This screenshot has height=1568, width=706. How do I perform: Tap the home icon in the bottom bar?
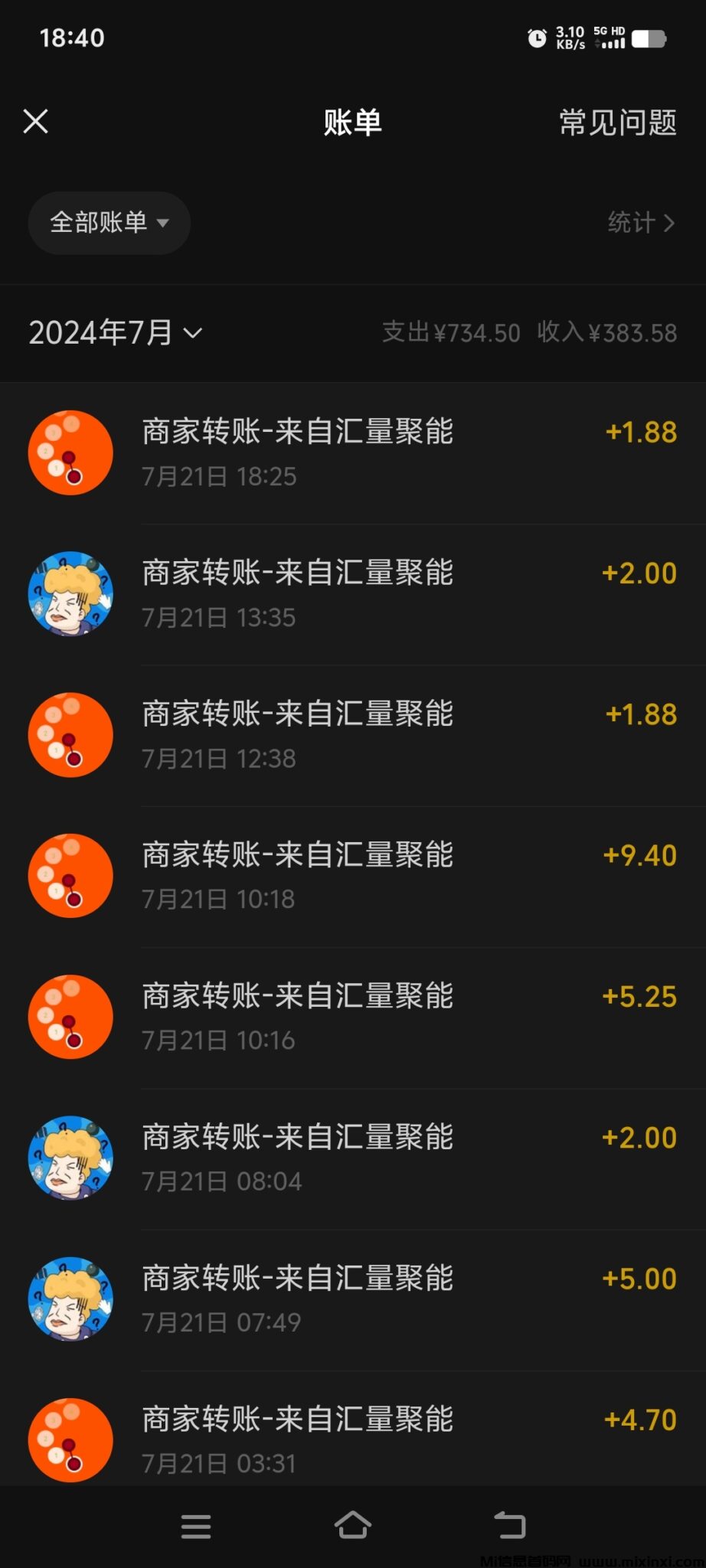tap(353, 1526)
